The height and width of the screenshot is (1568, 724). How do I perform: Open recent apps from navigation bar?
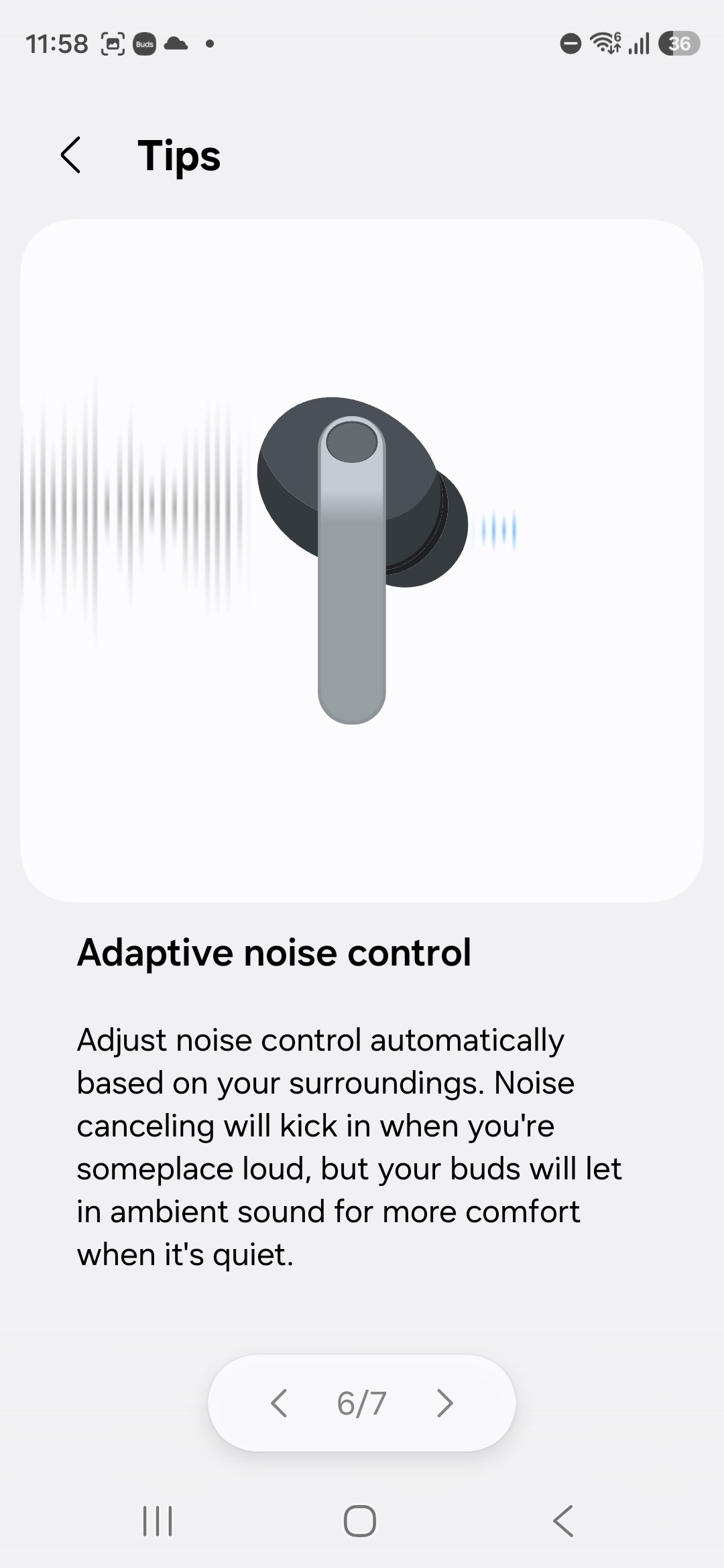click(x=158, y=1520)
